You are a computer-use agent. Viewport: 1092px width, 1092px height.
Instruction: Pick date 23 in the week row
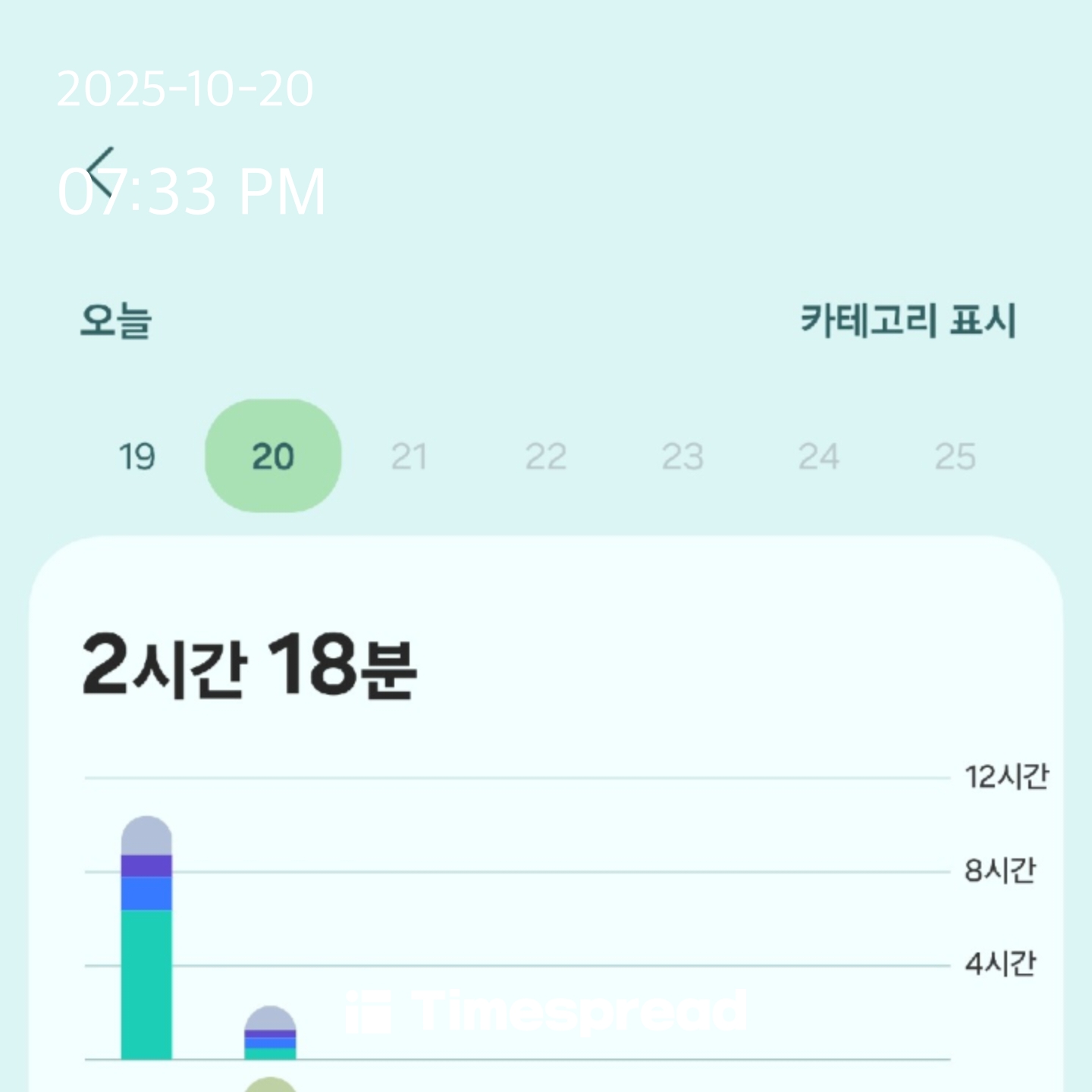(x=682, y=457)
